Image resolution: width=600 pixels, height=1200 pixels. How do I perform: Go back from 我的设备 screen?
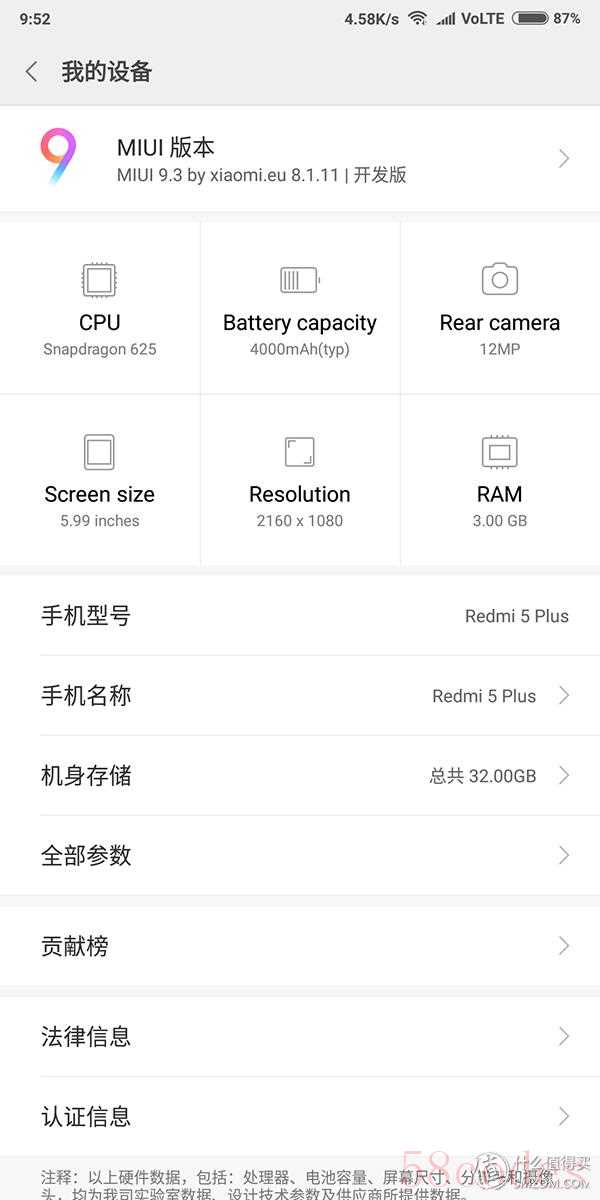pos(32,72)
